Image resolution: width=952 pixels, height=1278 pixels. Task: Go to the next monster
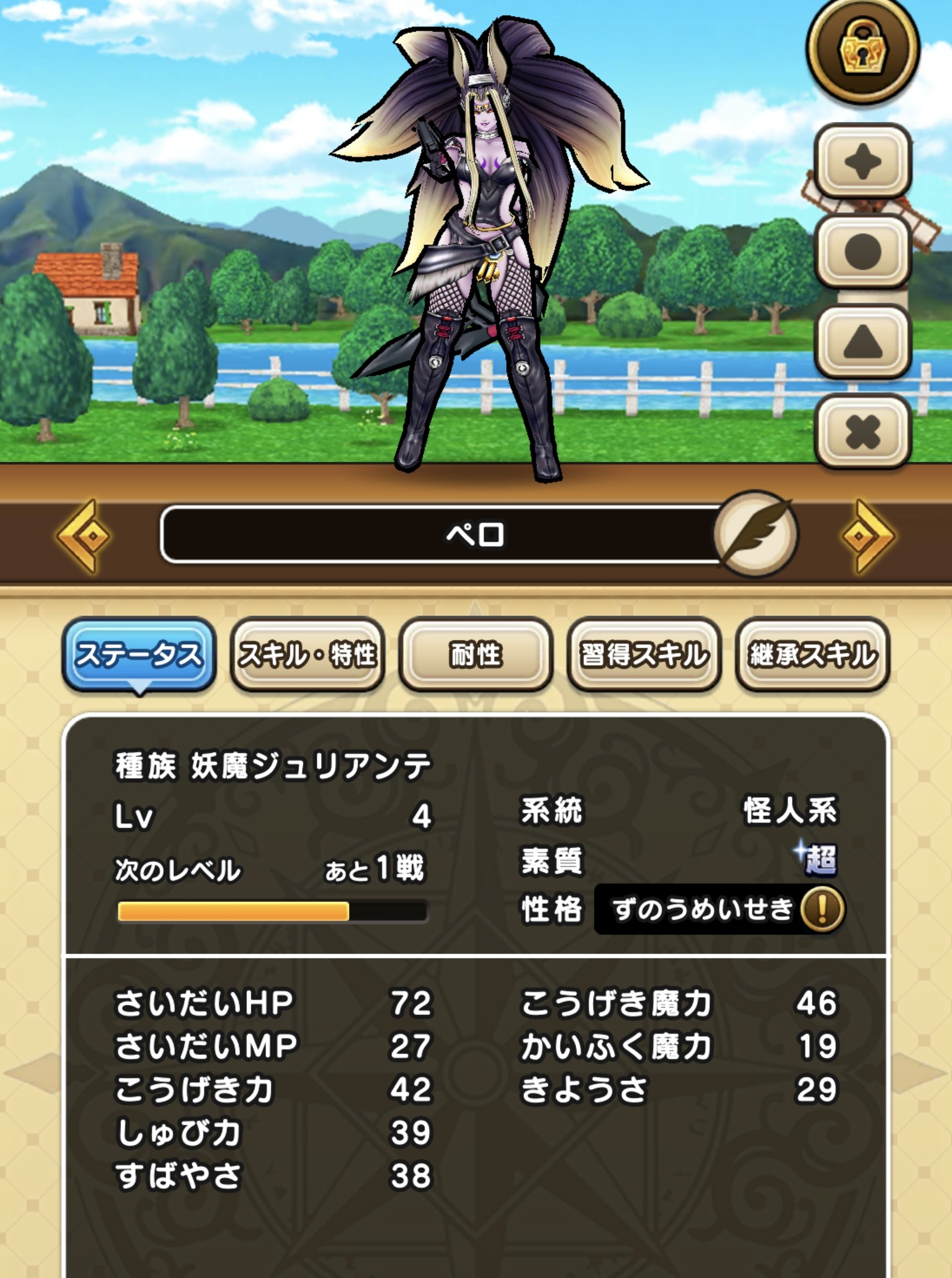click(x=867, y=536)
